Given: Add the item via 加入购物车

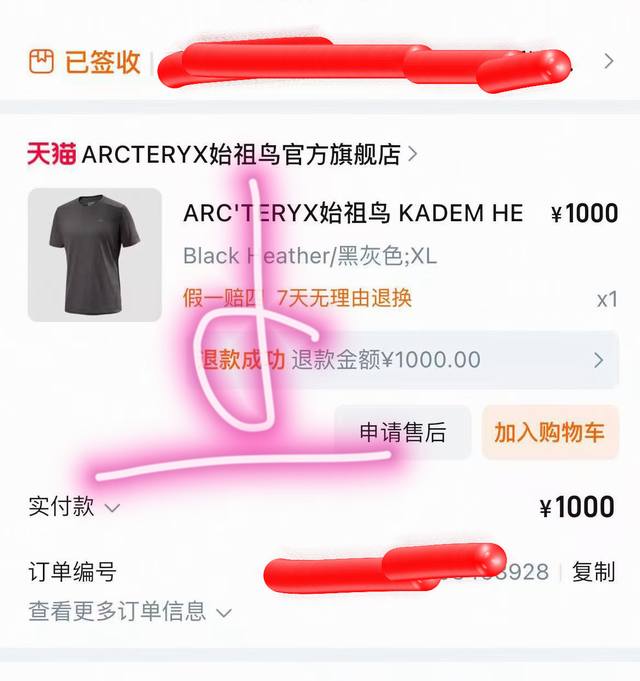Looking at the screenshot, I should click(x=549, y=432).
